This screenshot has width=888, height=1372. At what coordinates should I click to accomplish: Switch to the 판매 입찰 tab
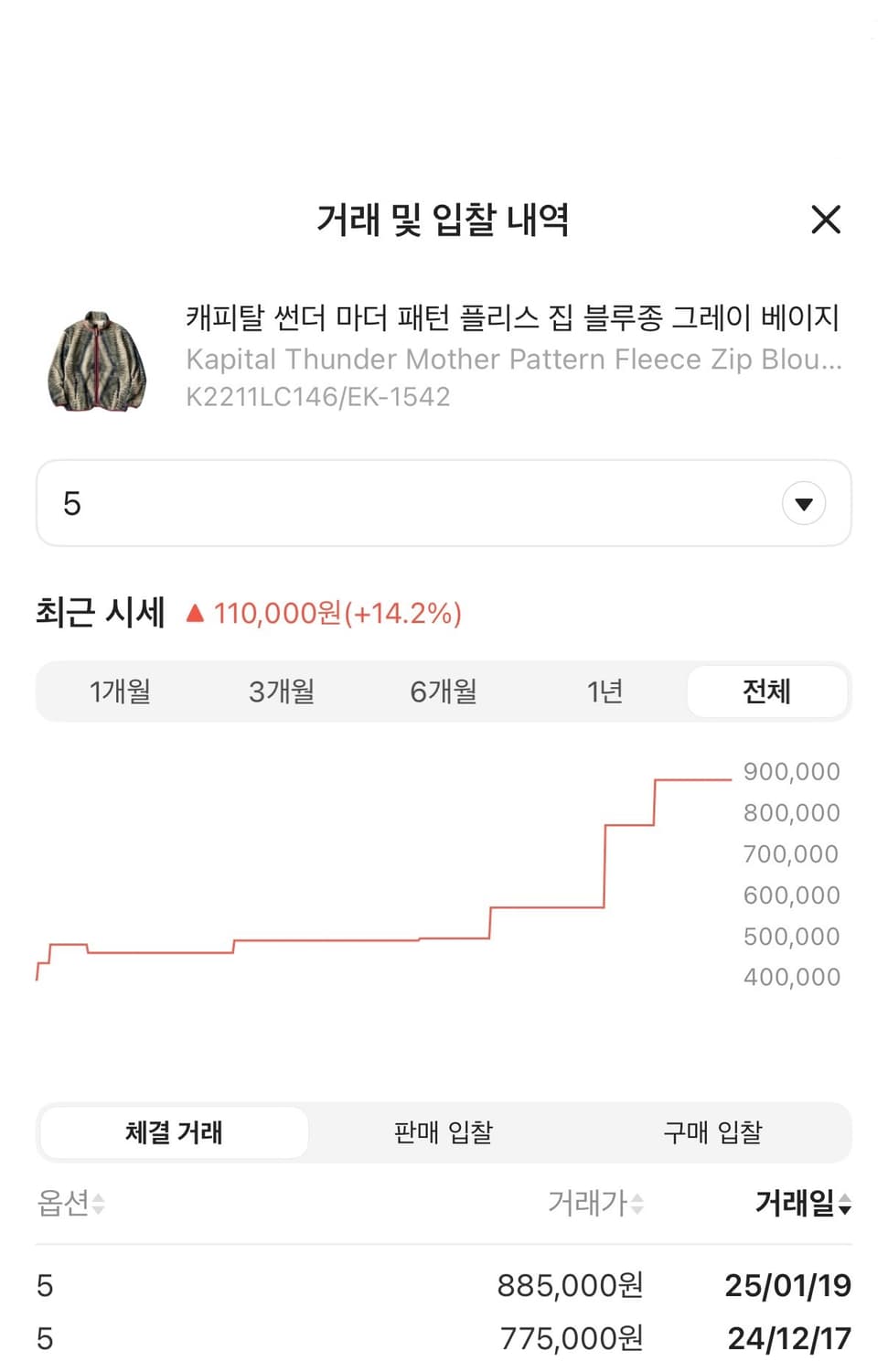[443, 1132]
